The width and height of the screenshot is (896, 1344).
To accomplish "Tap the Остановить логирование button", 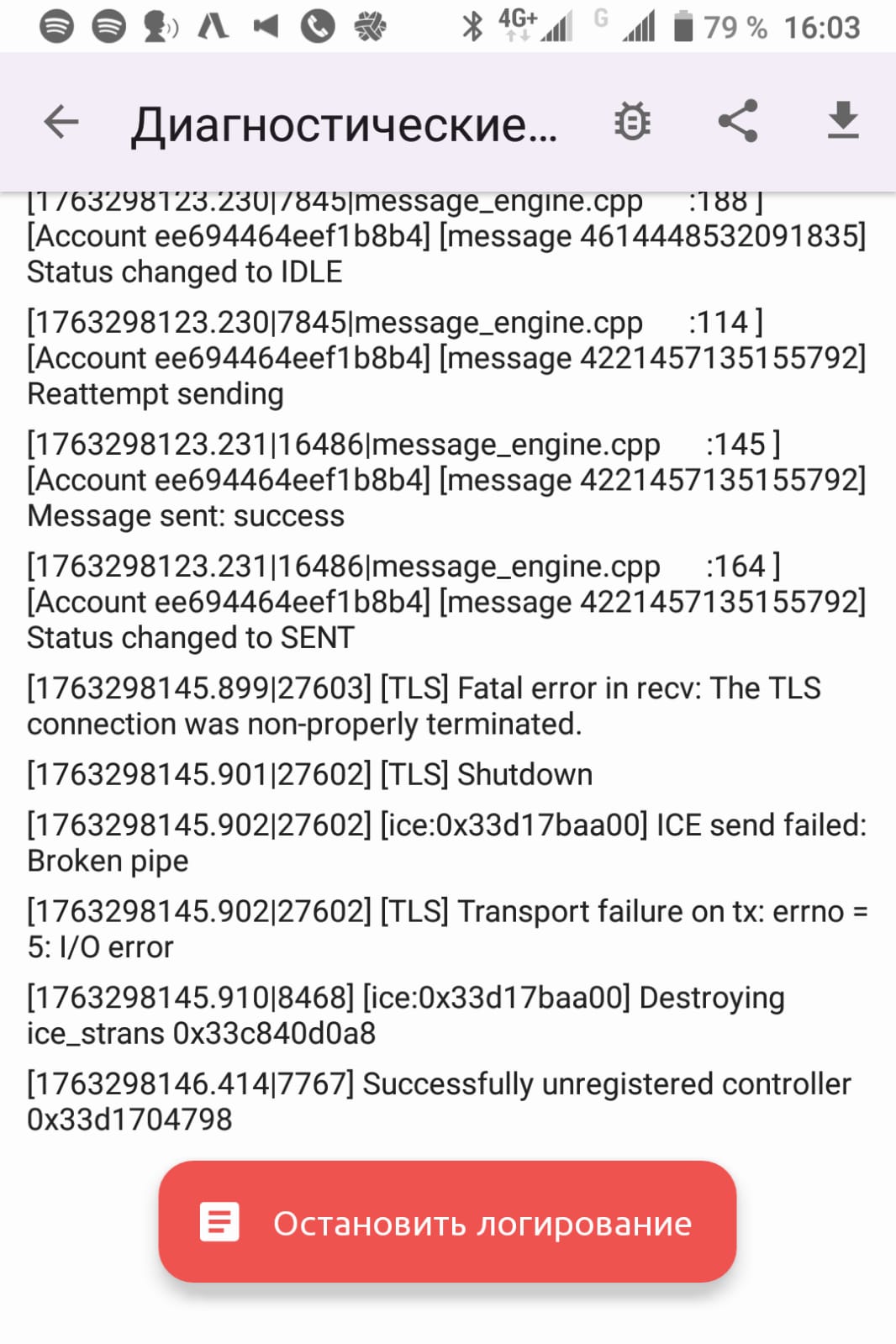I will (447, 1222).
